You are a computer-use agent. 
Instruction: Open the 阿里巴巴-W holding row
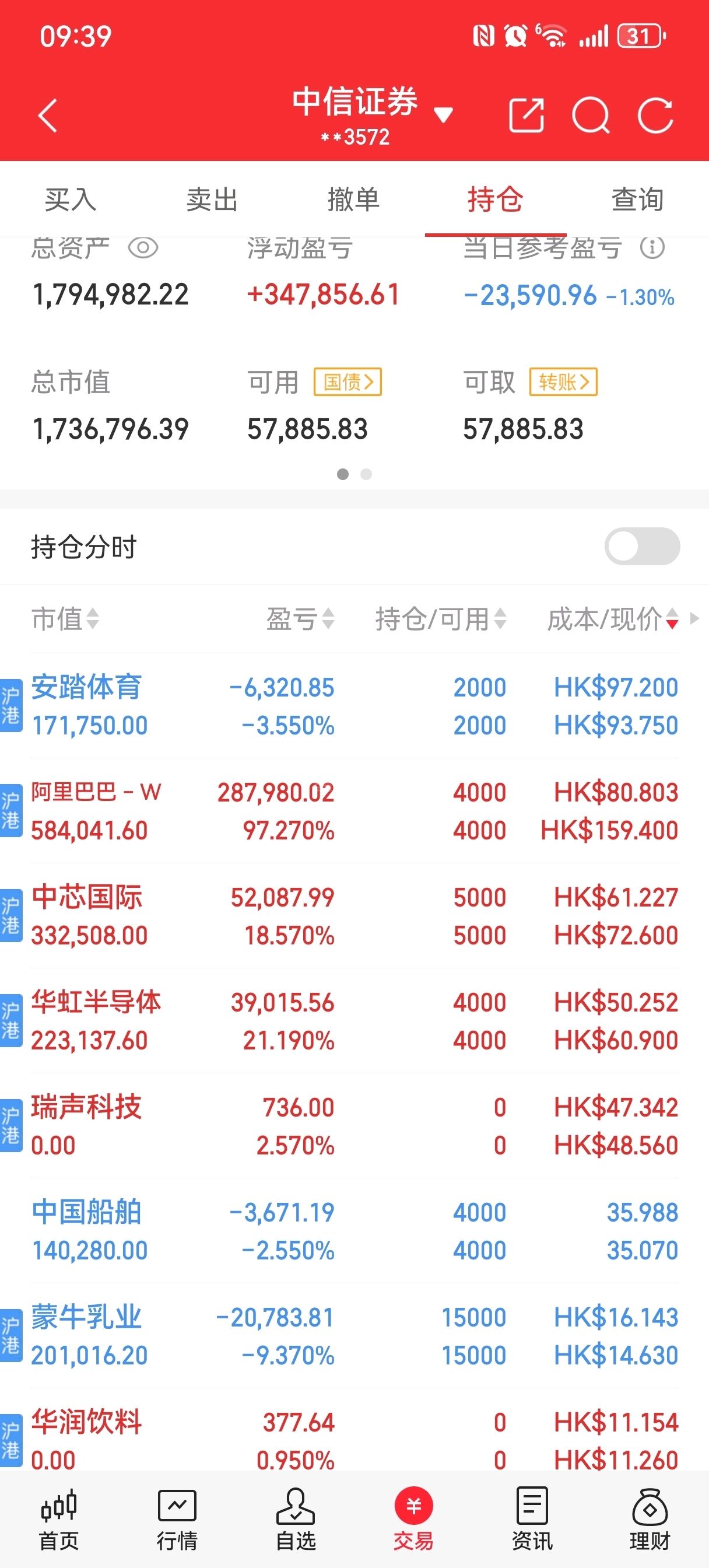(354, 811)
